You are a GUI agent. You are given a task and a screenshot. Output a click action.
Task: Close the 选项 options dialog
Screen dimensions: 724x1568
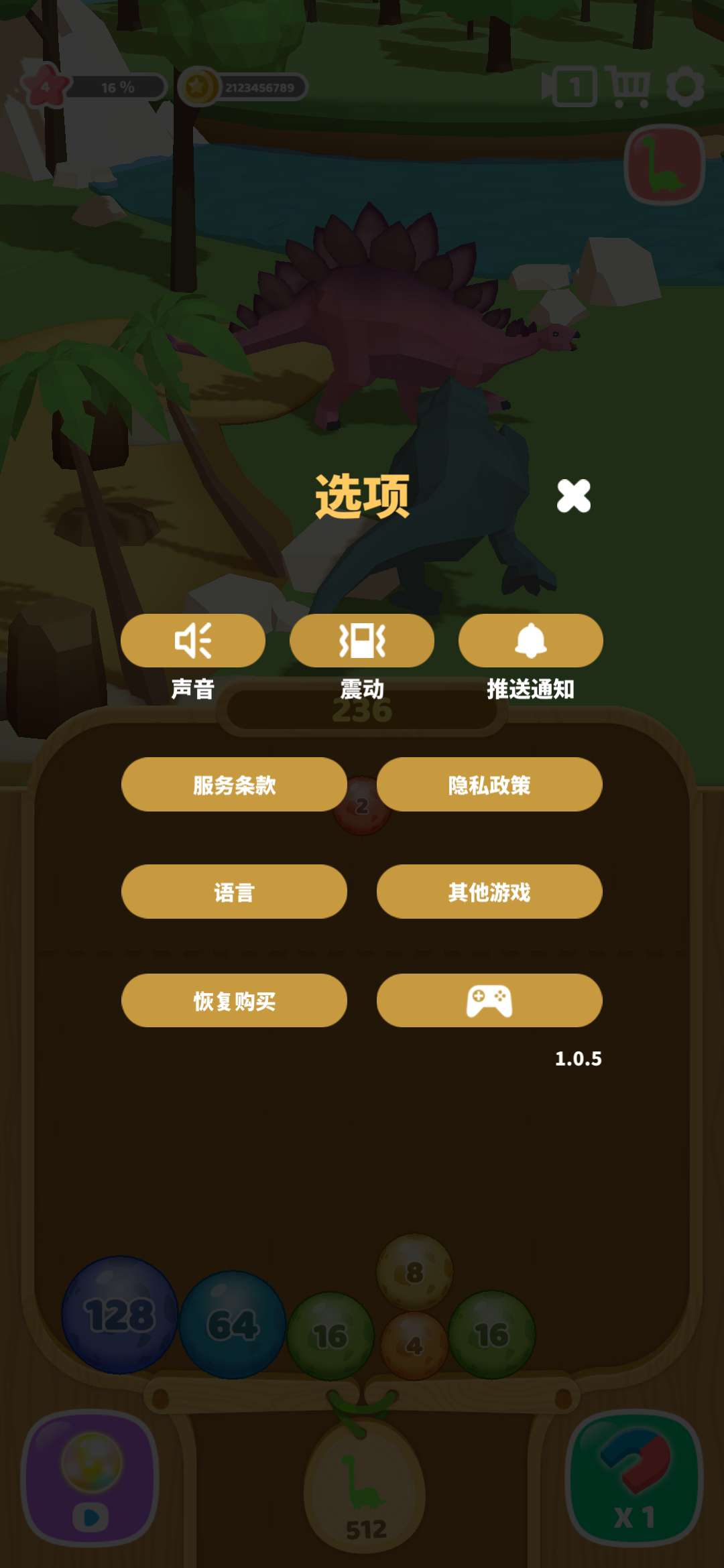click(574, 496)
